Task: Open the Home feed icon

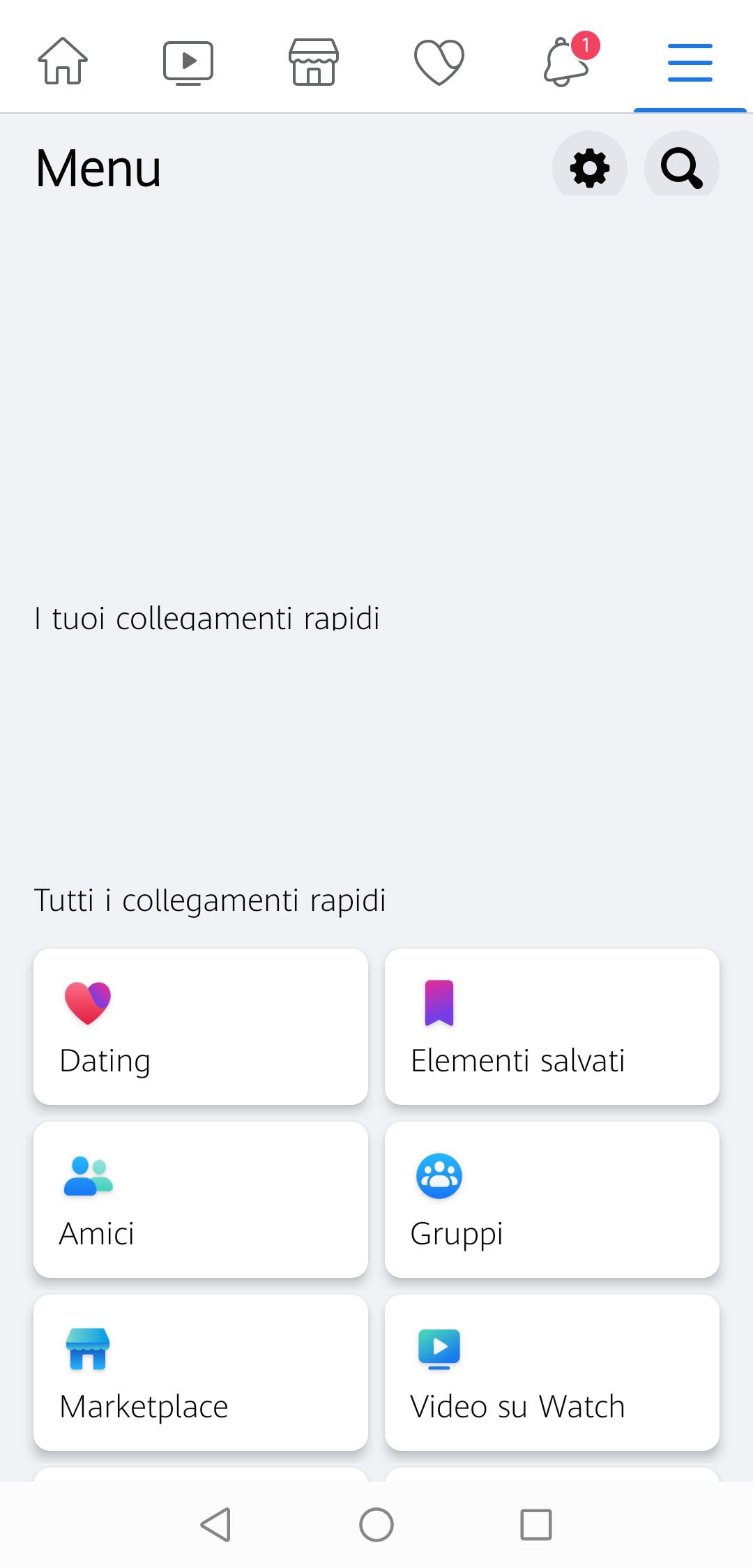Action: (x=63, y=61)
